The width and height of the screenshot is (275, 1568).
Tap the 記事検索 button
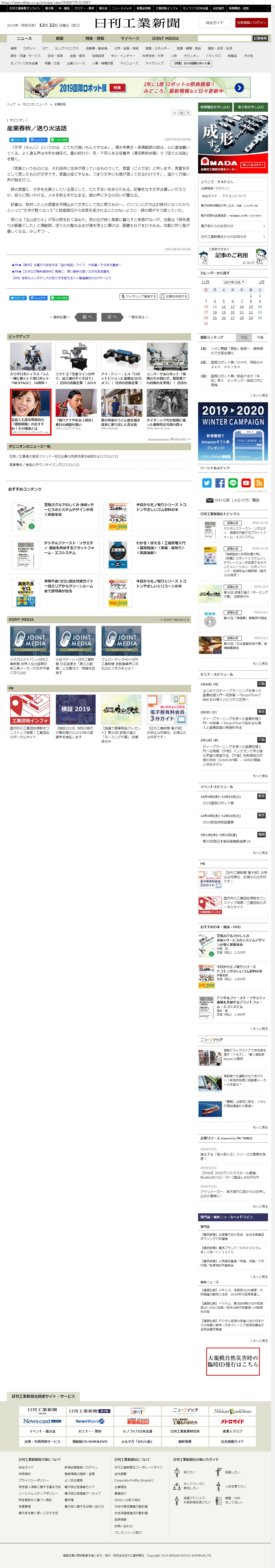pyautogui.click(x=260, y=38)
